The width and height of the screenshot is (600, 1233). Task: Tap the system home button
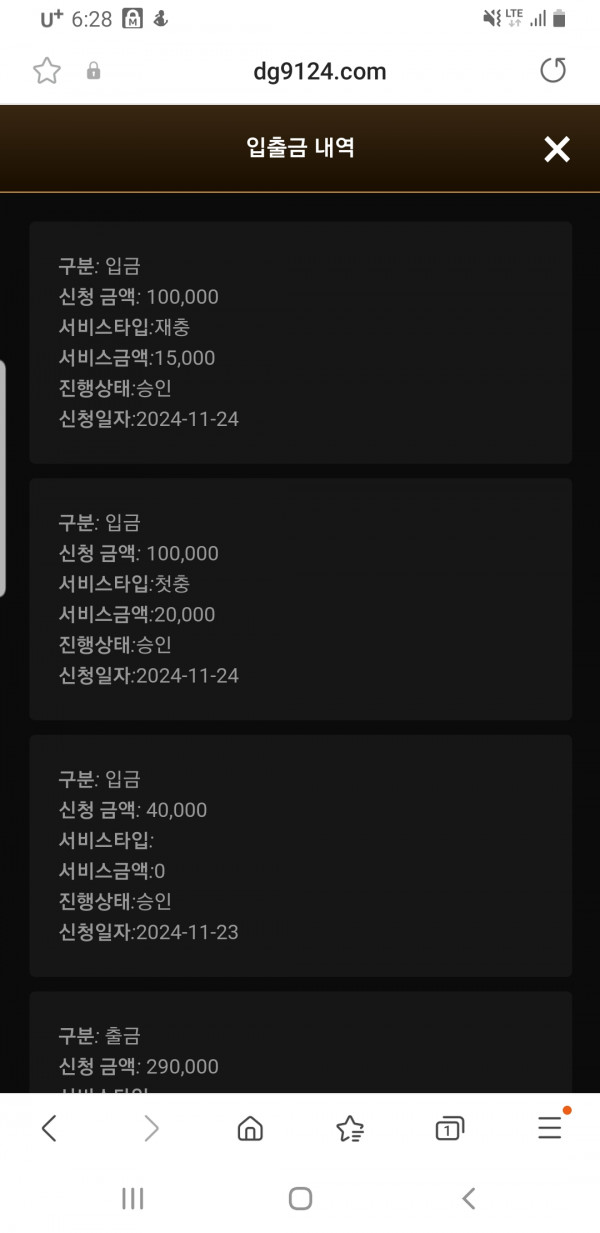tap(300, 1199)
